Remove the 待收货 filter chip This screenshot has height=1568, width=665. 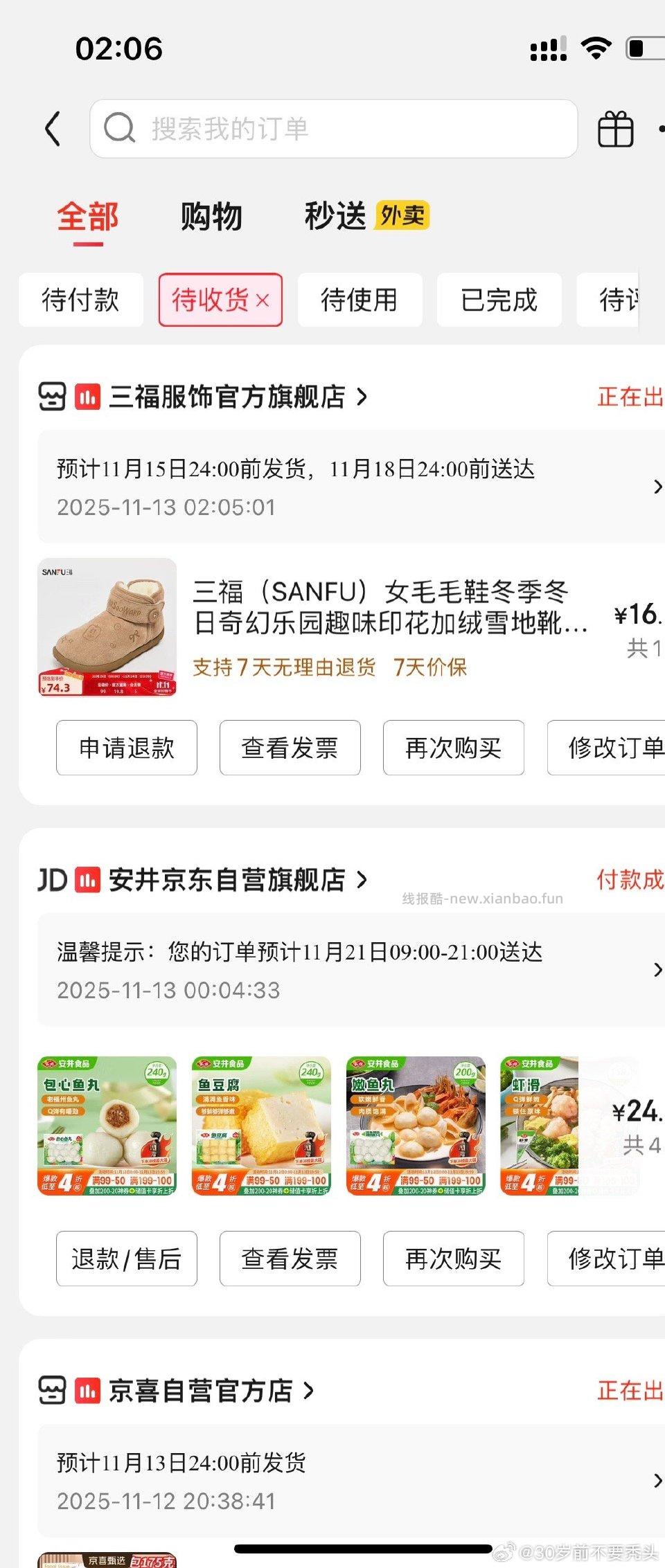pos(263,300)
